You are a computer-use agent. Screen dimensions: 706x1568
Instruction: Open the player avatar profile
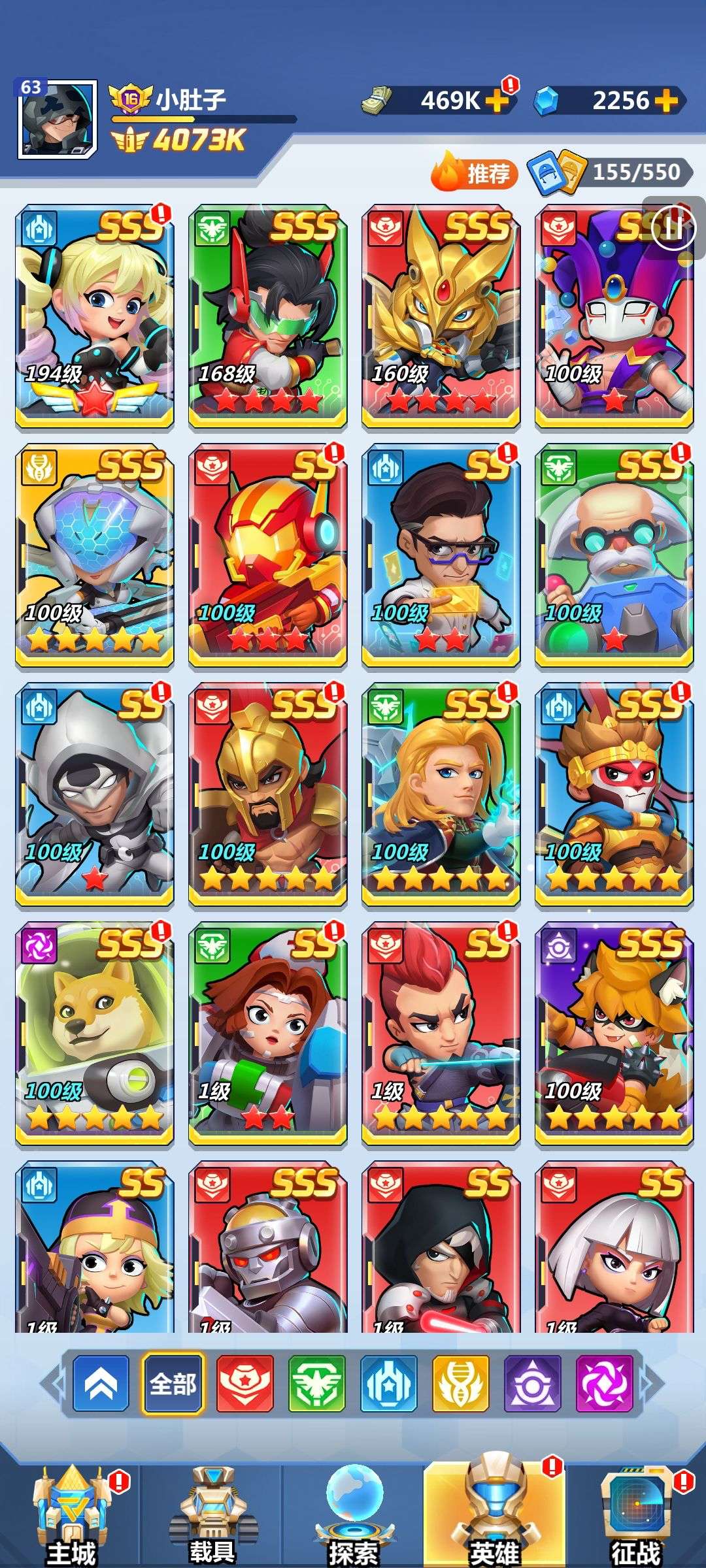[58, 118]
